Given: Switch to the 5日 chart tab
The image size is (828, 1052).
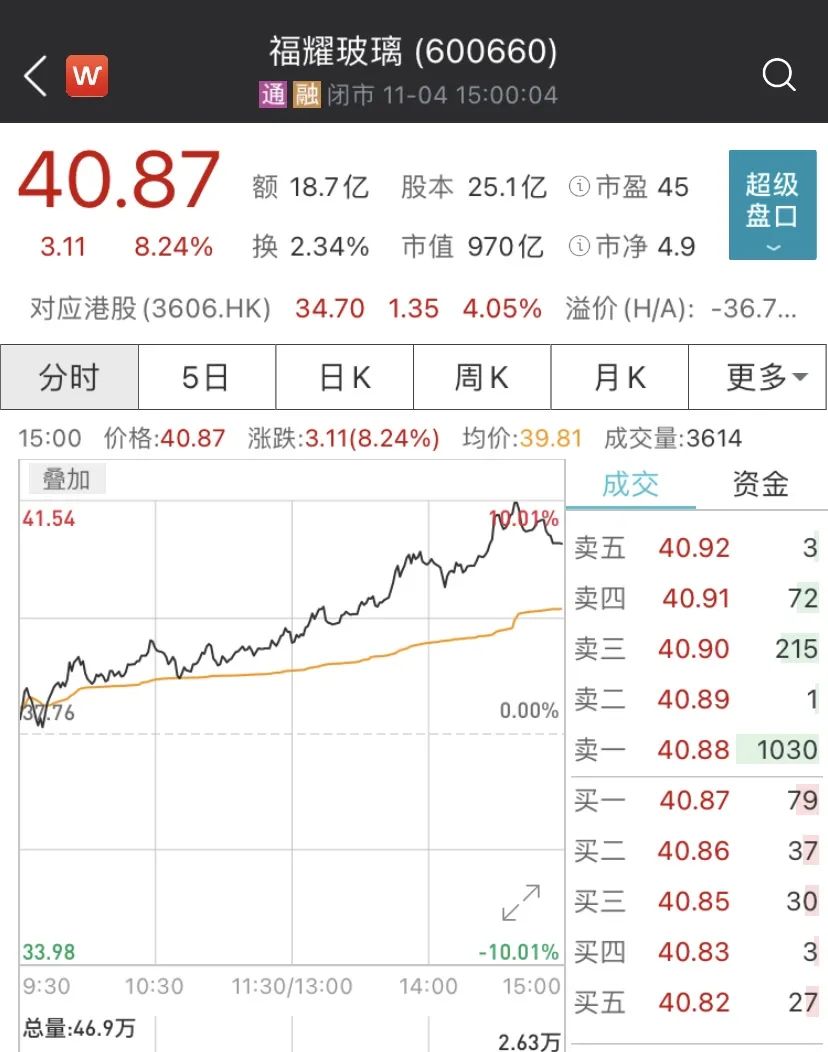Looking at the screenshot, I should click(x=206, y=377).
